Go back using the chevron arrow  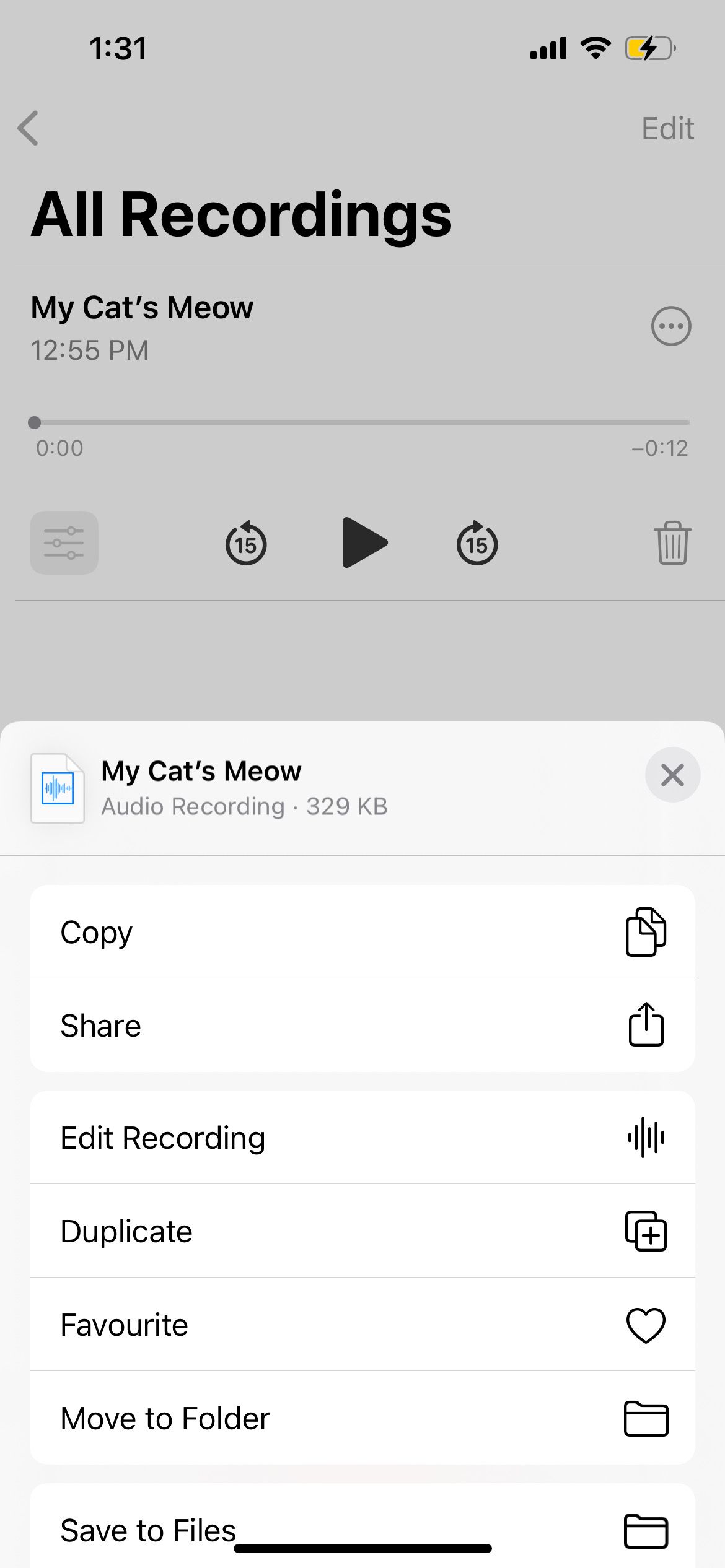coord(28,128)
